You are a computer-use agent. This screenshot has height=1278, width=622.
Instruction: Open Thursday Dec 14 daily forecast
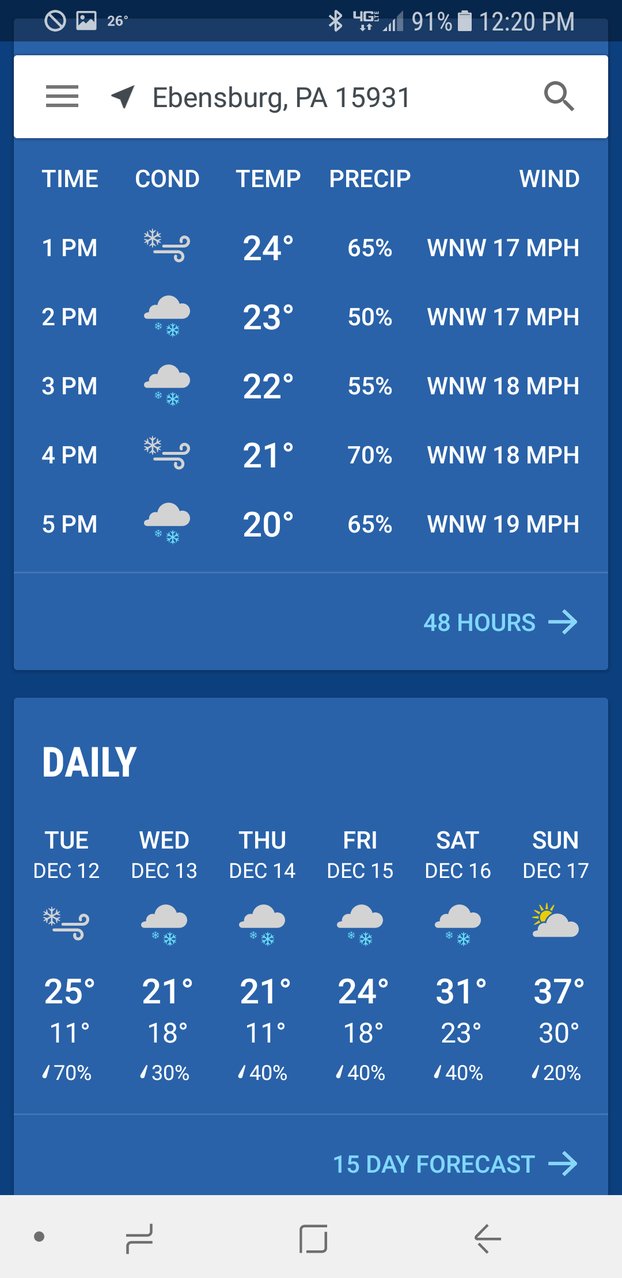263,955
